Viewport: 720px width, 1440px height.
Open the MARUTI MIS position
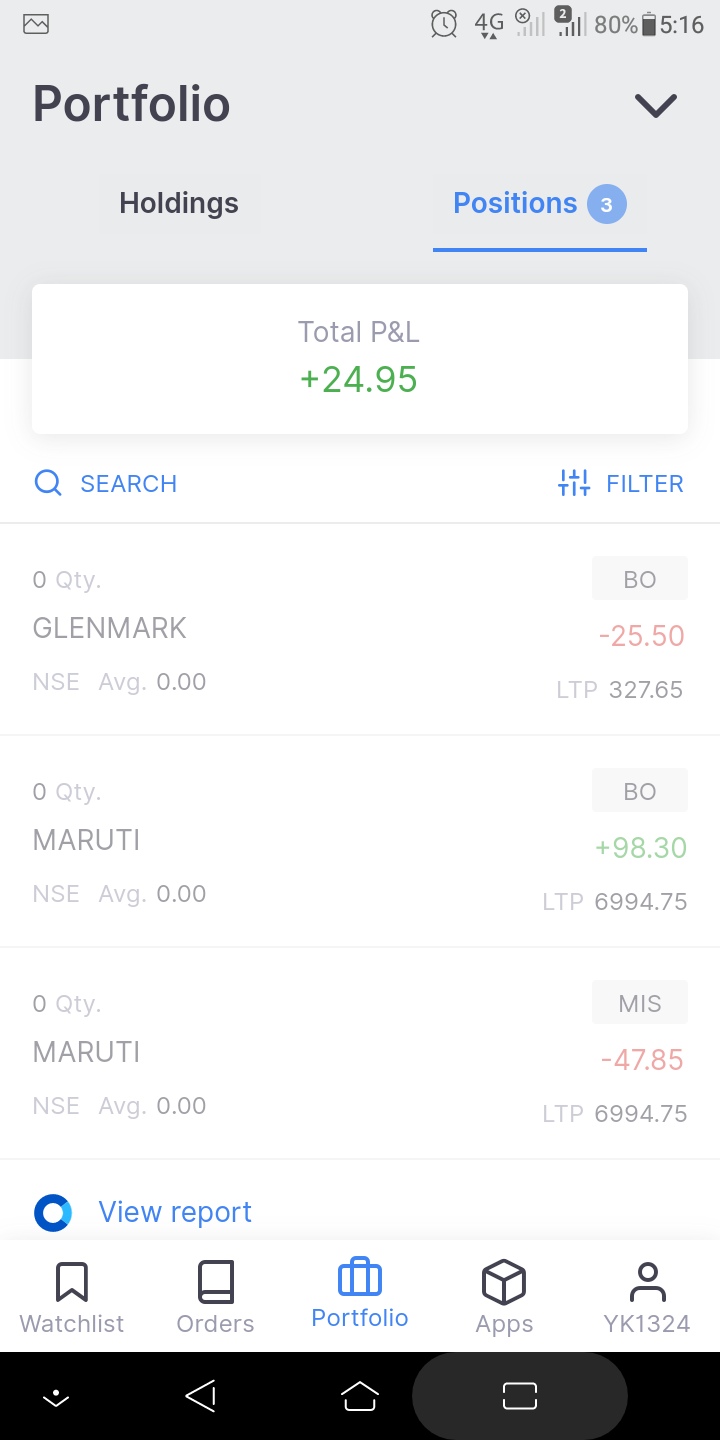click(x=360, y=1054)
